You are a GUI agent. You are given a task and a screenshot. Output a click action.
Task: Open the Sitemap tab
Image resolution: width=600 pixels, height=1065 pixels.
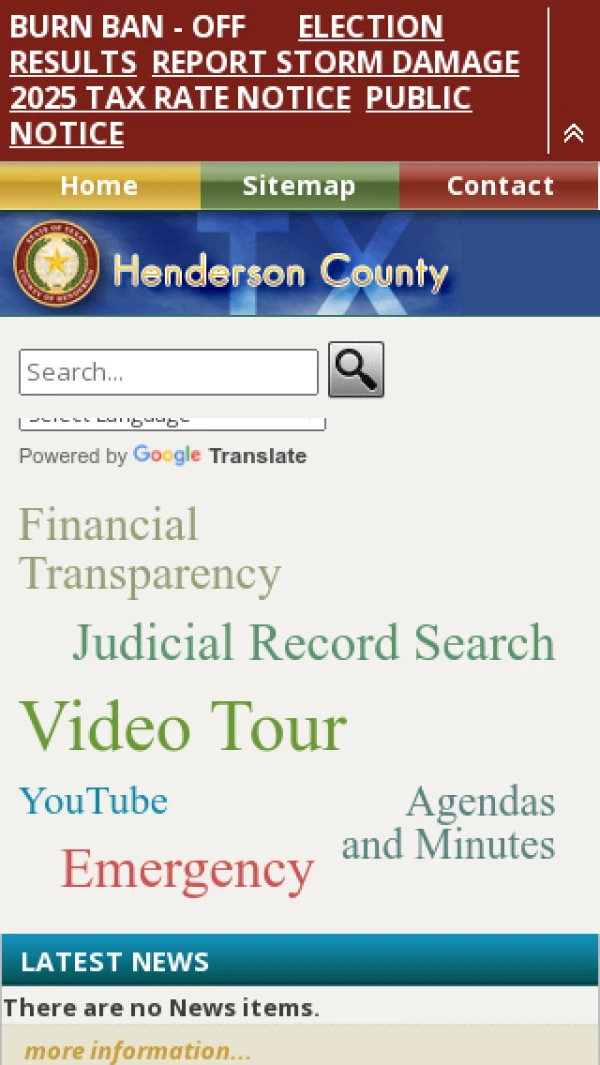(x=299, y=186)
